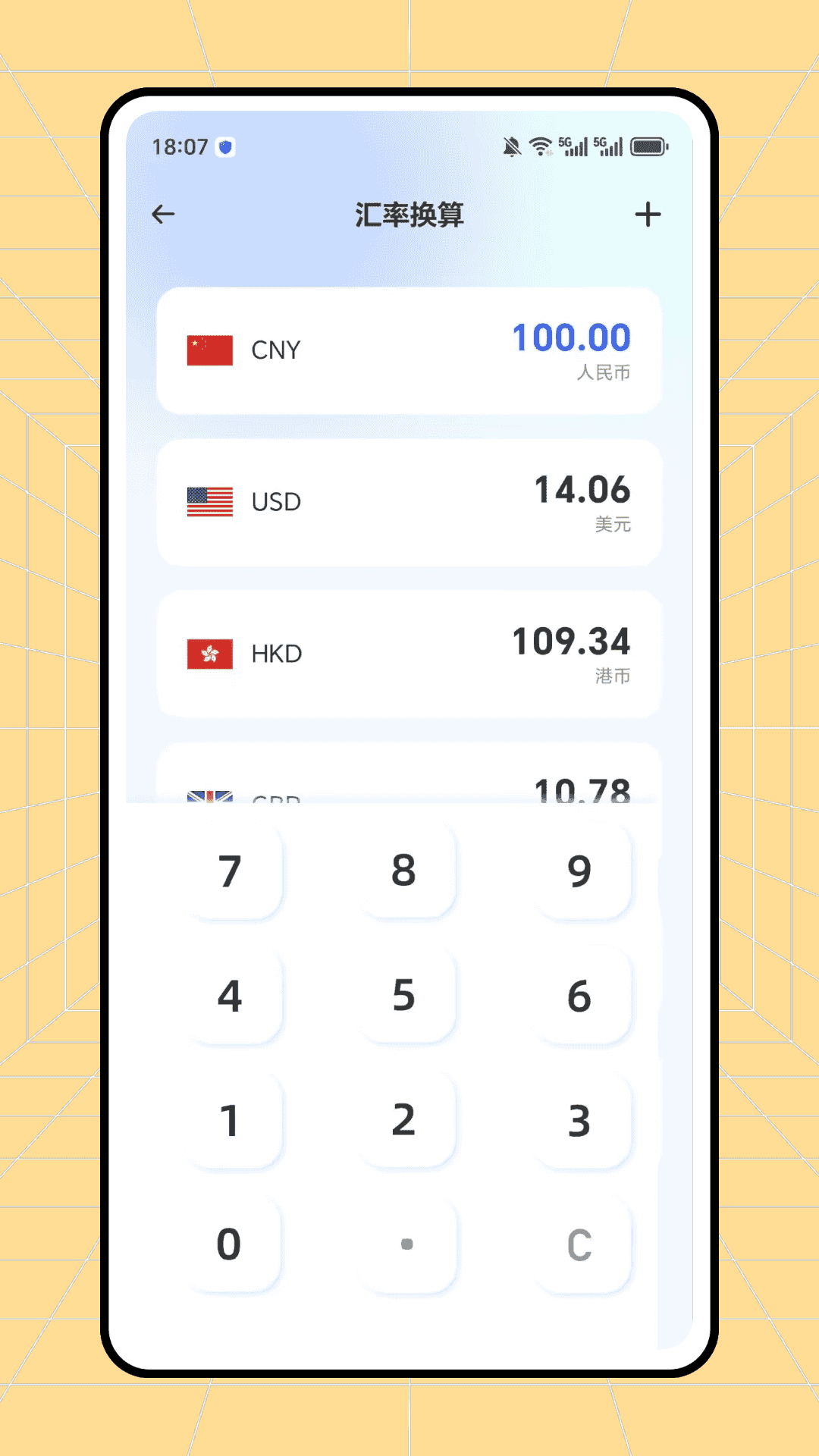
Task: Tap the Wi-Fi icon in the status bar
Action: pos(541,146)
